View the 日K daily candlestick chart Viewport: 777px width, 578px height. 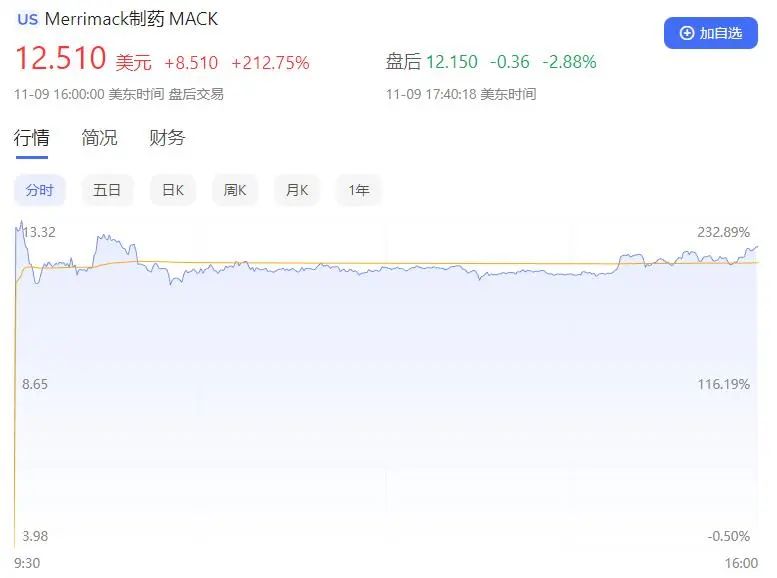173,190
